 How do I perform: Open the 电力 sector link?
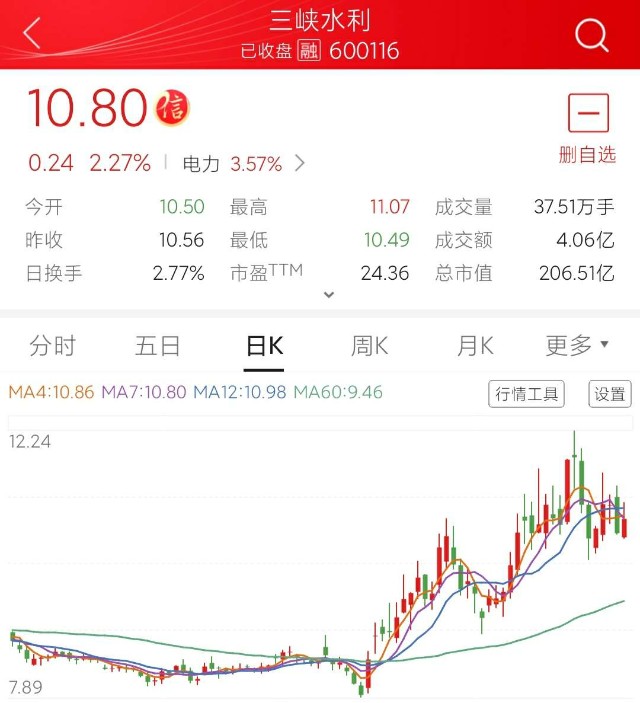click(x=244, y=164)
